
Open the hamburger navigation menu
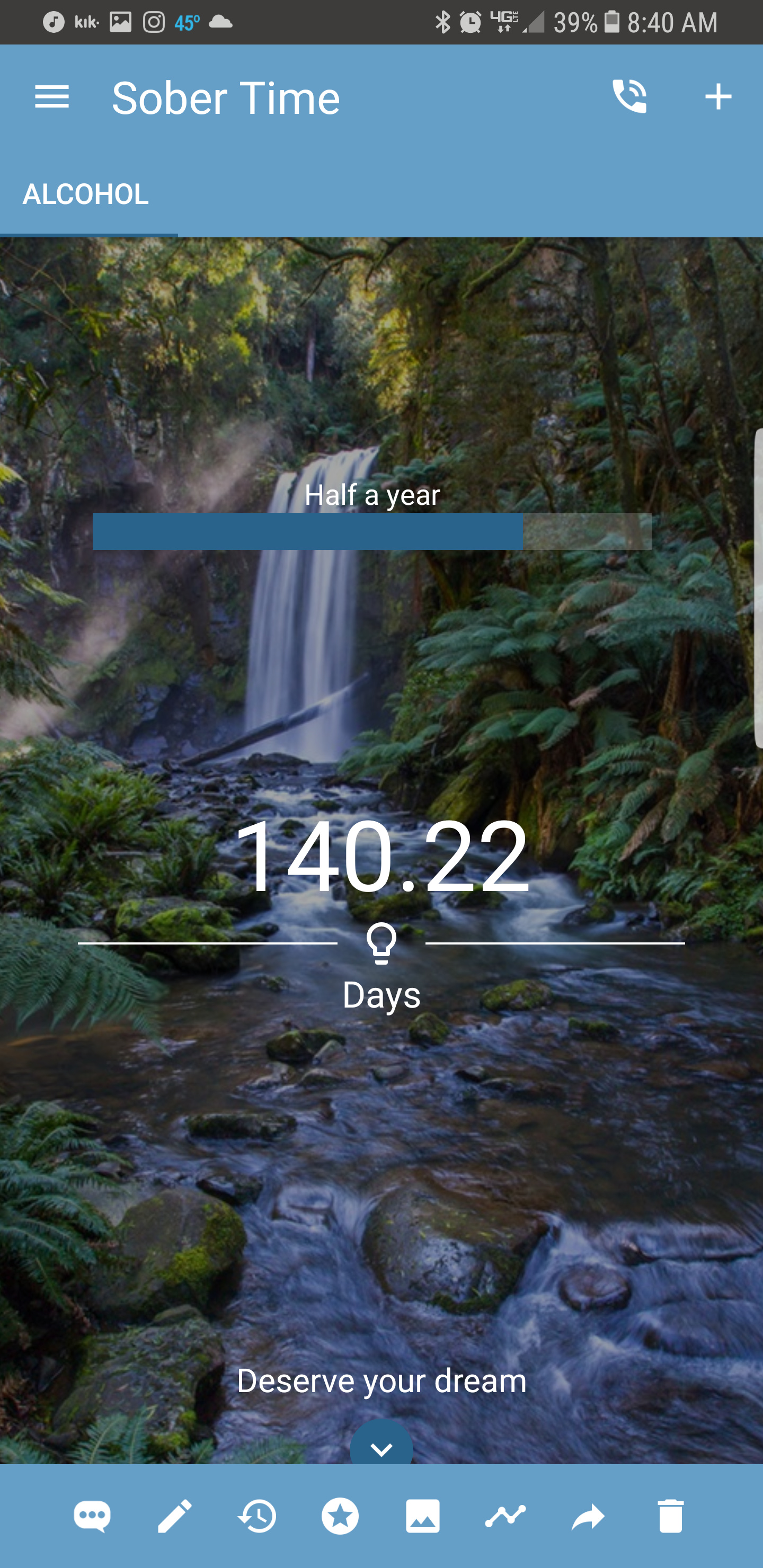[x=52, y=97]
